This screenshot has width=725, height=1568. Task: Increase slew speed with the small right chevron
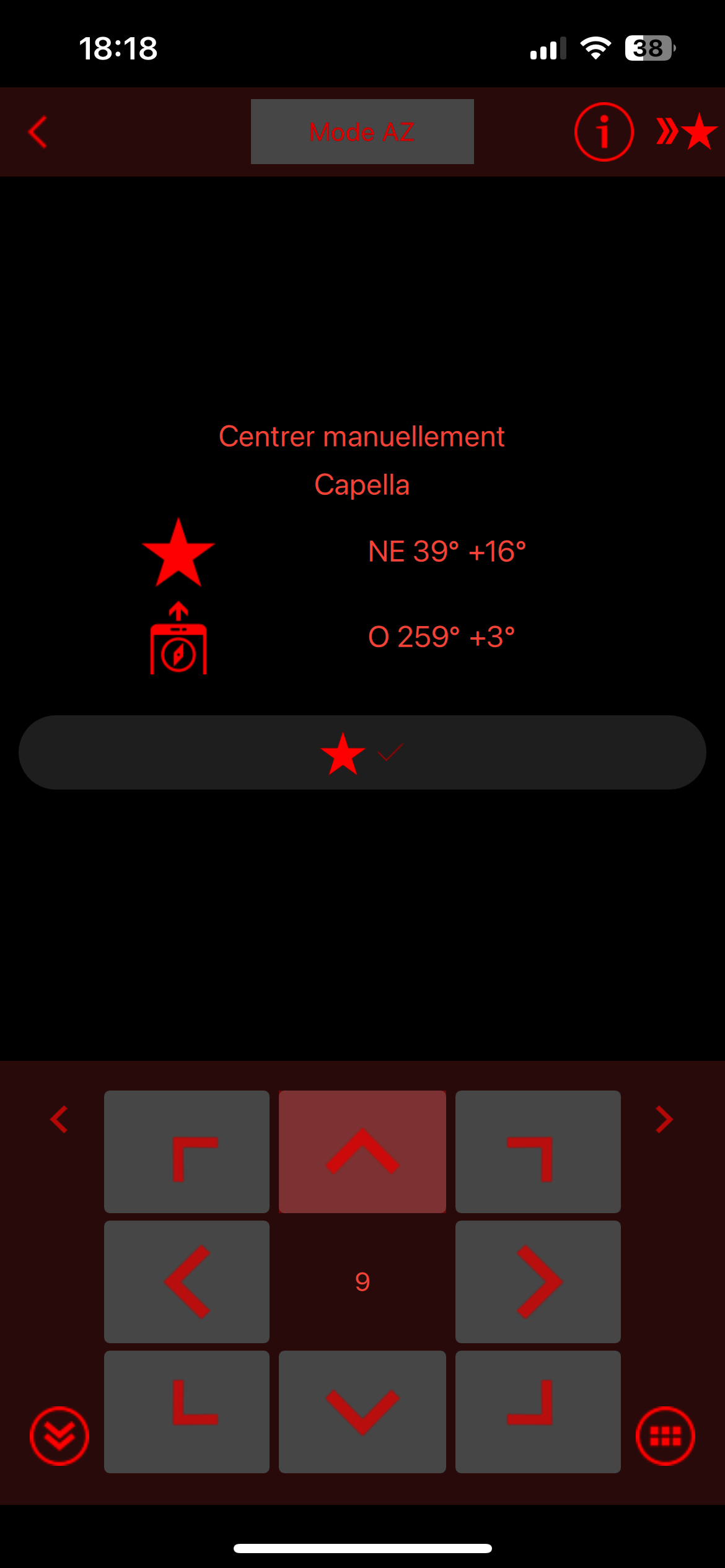[664, 1120]
